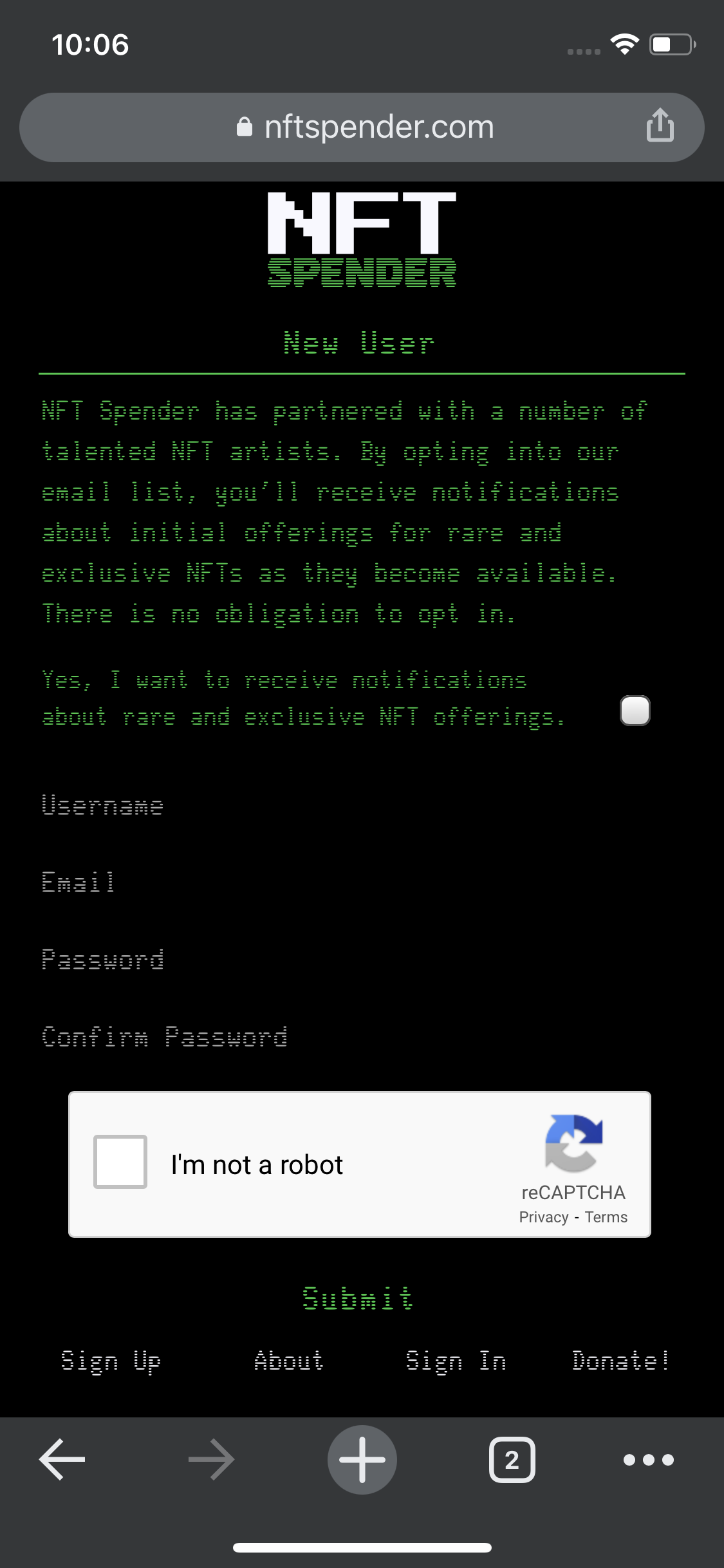Screen dimensions: 724x1568
Task: Open a new tab with plus button
Action: 362,1459
